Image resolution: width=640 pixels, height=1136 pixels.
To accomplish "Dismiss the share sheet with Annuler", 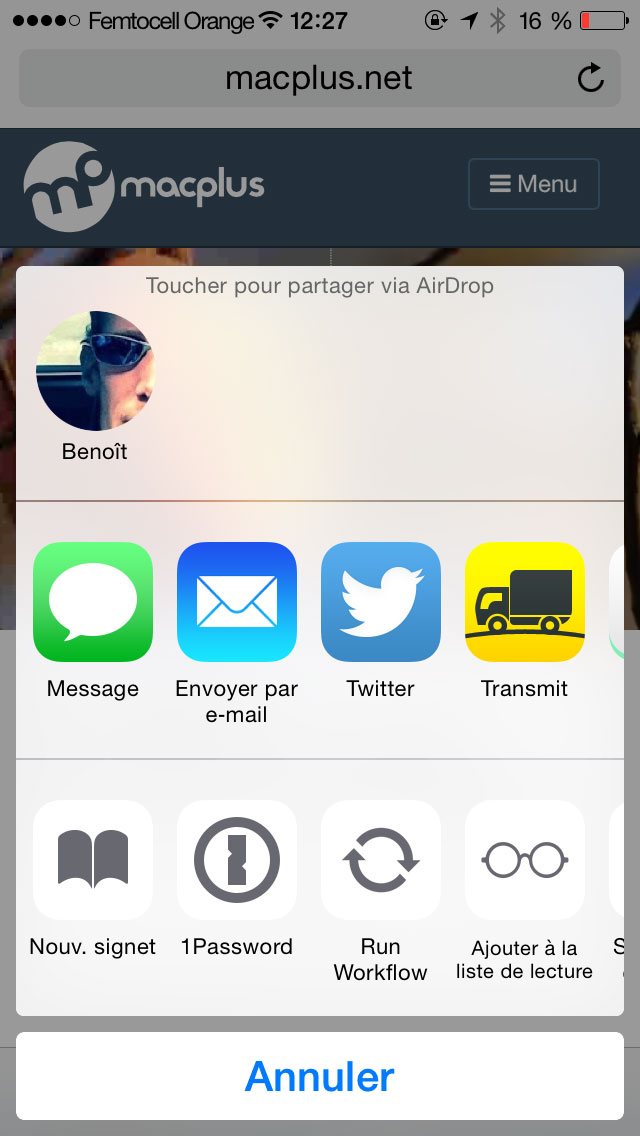I will click(x=320, y=1076).
